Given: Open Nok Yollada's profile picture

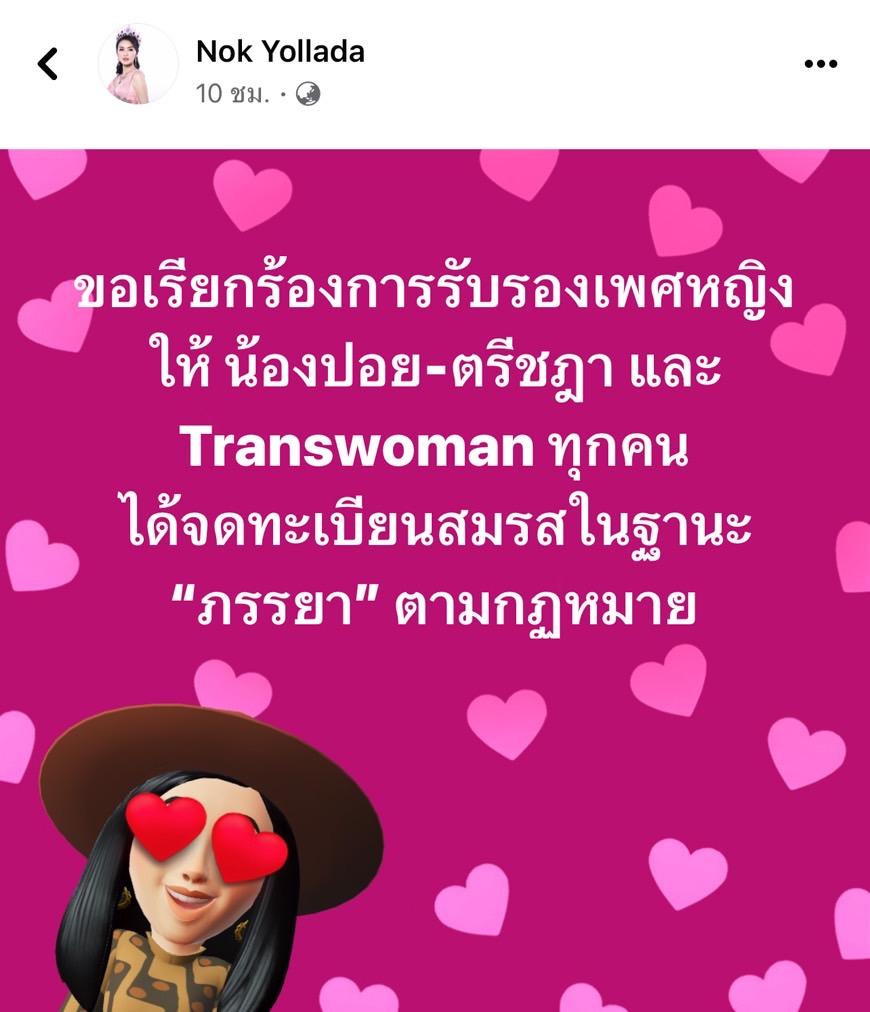Looking at the screenshot, I should 137,64.
